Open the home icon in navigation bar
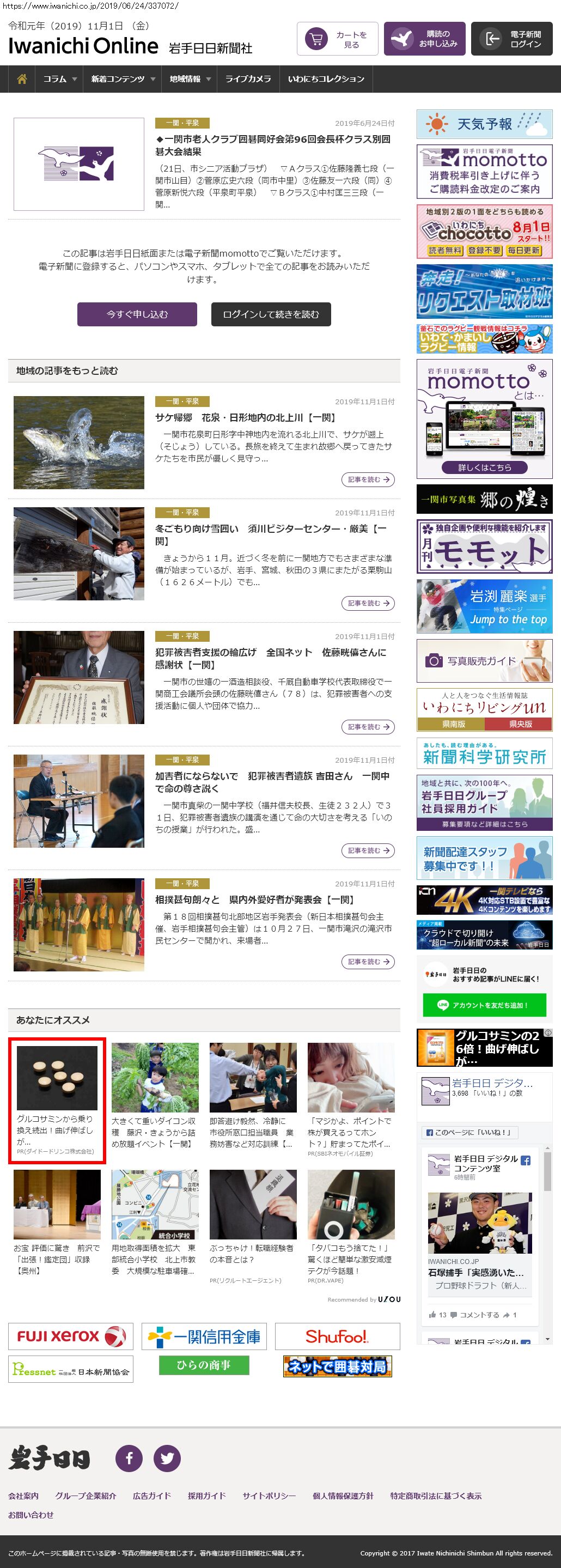Viewport: 561px width, 1568px height. click(x=22, y=79)
